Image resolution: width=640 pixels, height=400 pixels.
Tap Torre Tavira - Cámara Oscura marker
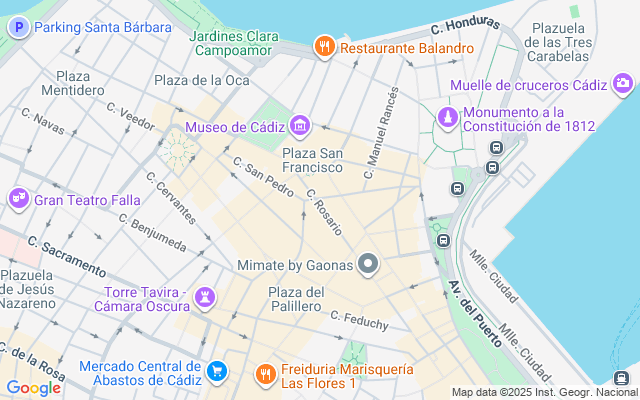[x=205, y=298]
